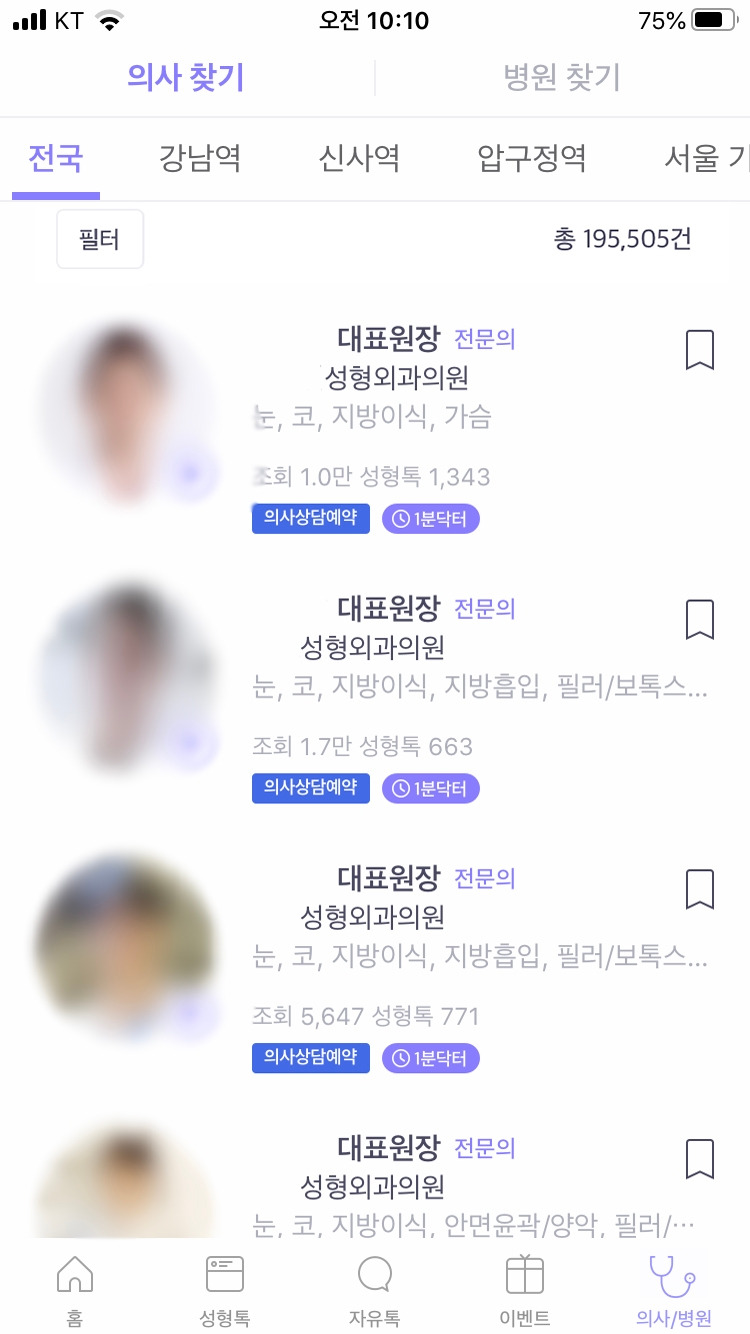Select the 강남역 location tab
The height and width of the screenshot is (1334, 750).
click(199, 157)
